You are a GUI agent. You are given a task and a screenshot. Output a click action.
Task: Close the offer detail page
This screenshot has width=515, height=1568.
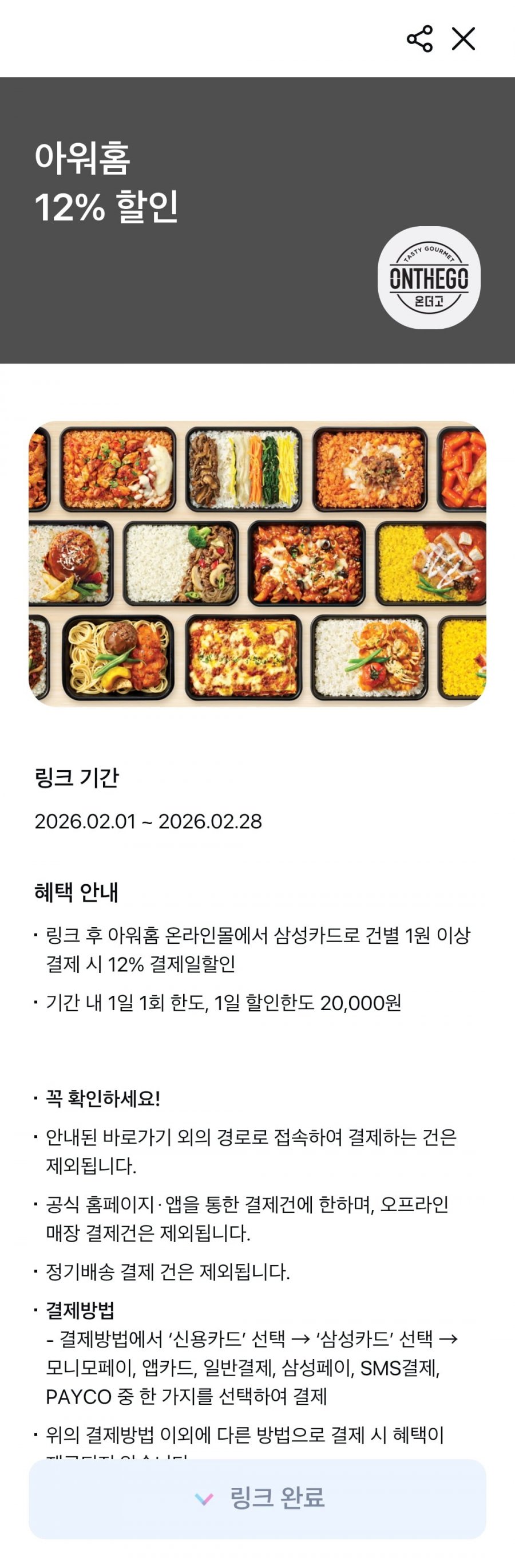coord(463,39)
